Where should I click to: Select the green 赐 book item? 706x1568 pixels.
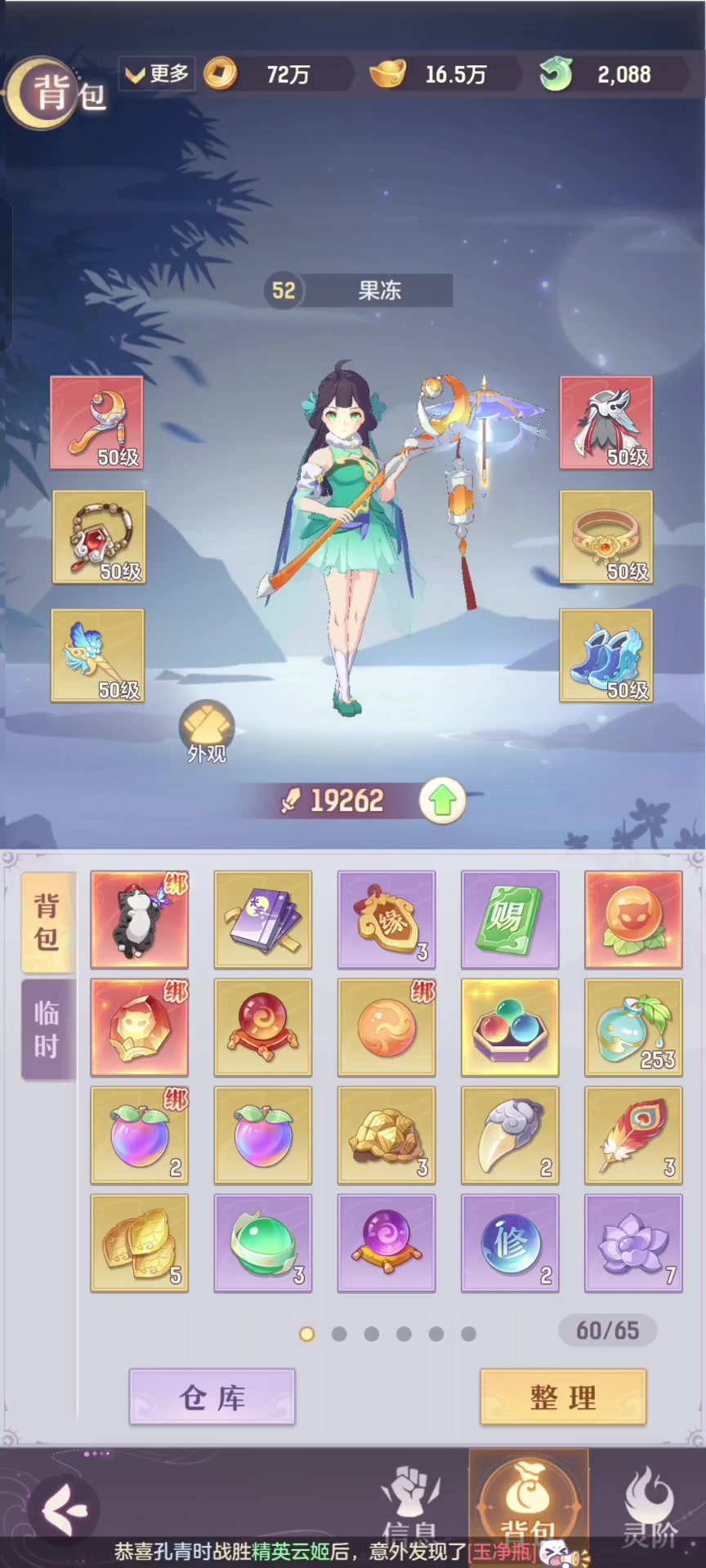[510, 920]
